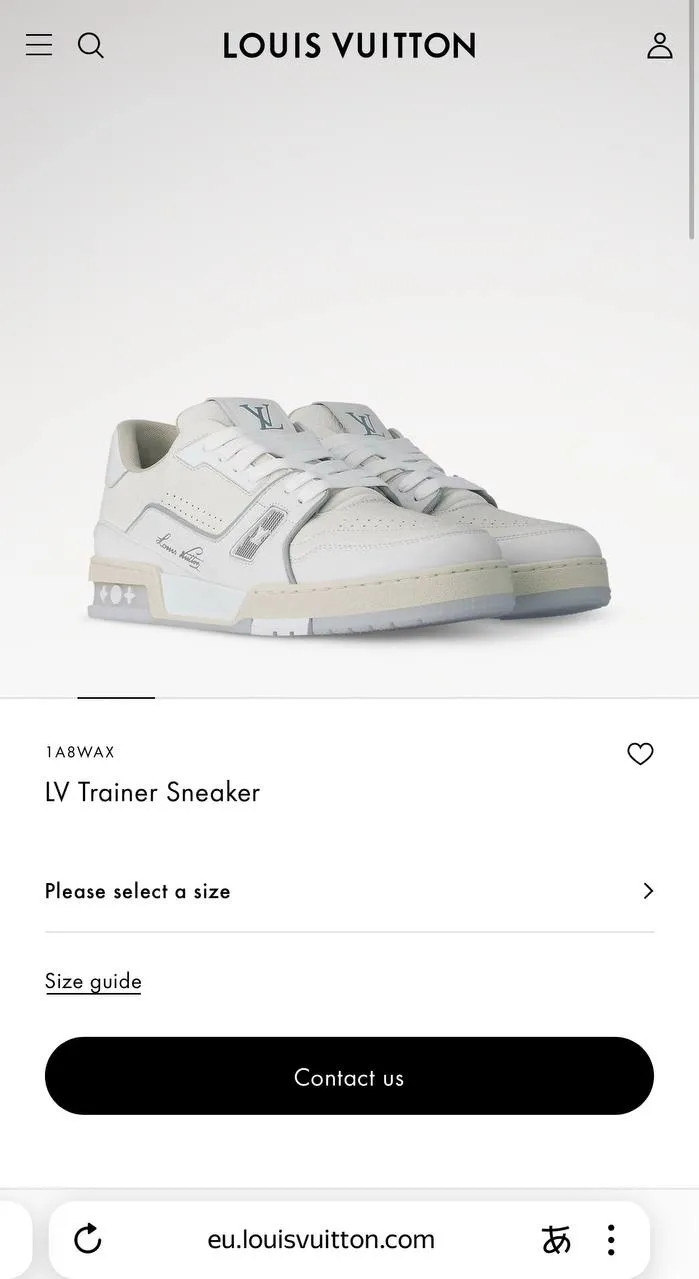Open the hamburger menu
The image size is (699, 1279).
39,45
